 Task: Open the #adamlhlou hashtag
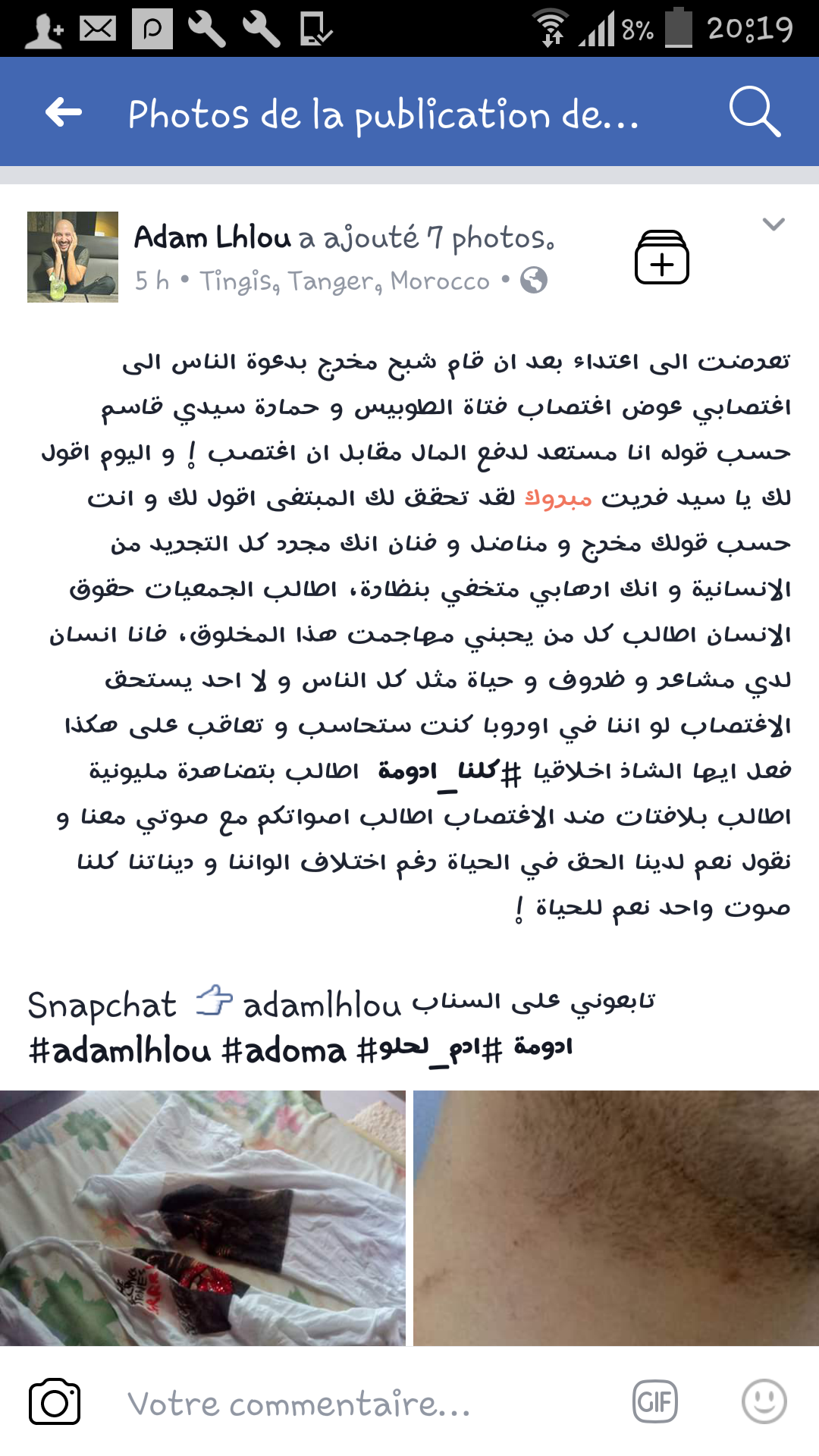coord(119,1051)
